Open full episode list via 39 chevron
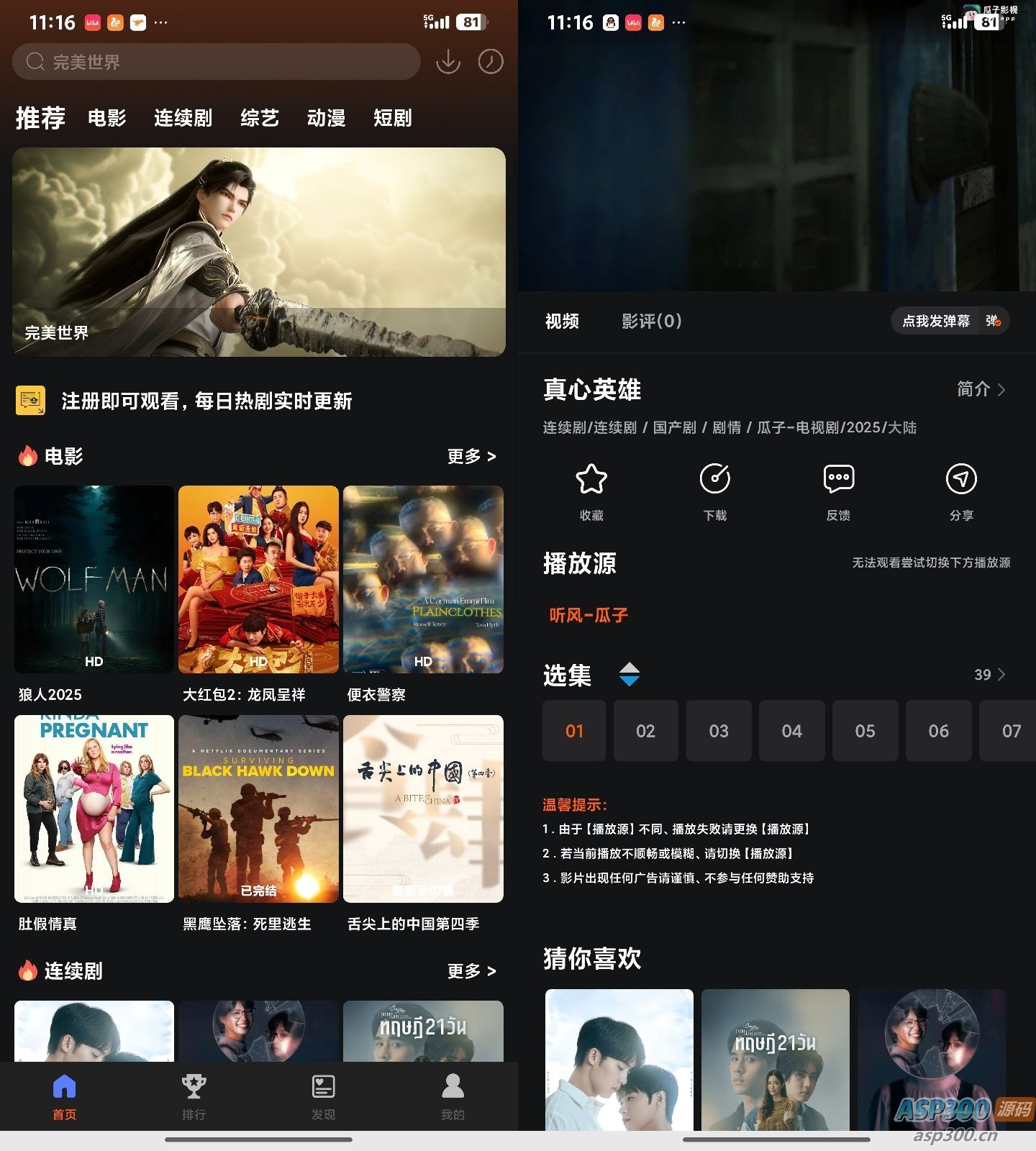This screenshot has width=1036, height=1151. click(989, 675)
